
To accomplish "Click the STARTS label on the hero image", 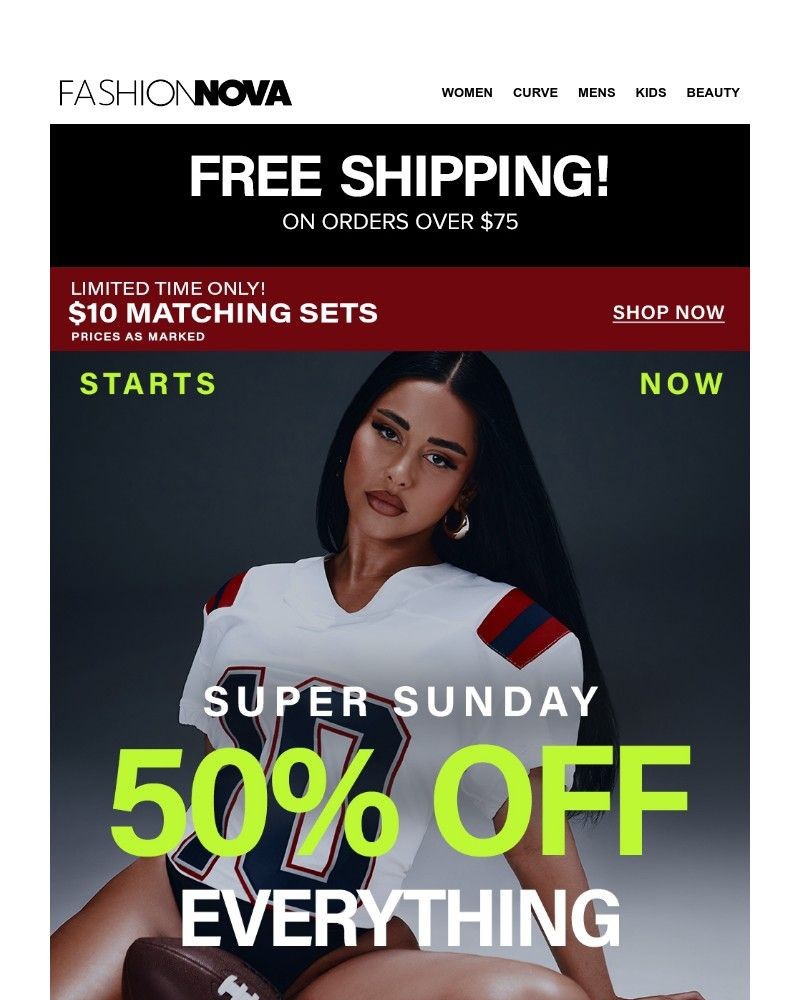I will pos(146,383).
